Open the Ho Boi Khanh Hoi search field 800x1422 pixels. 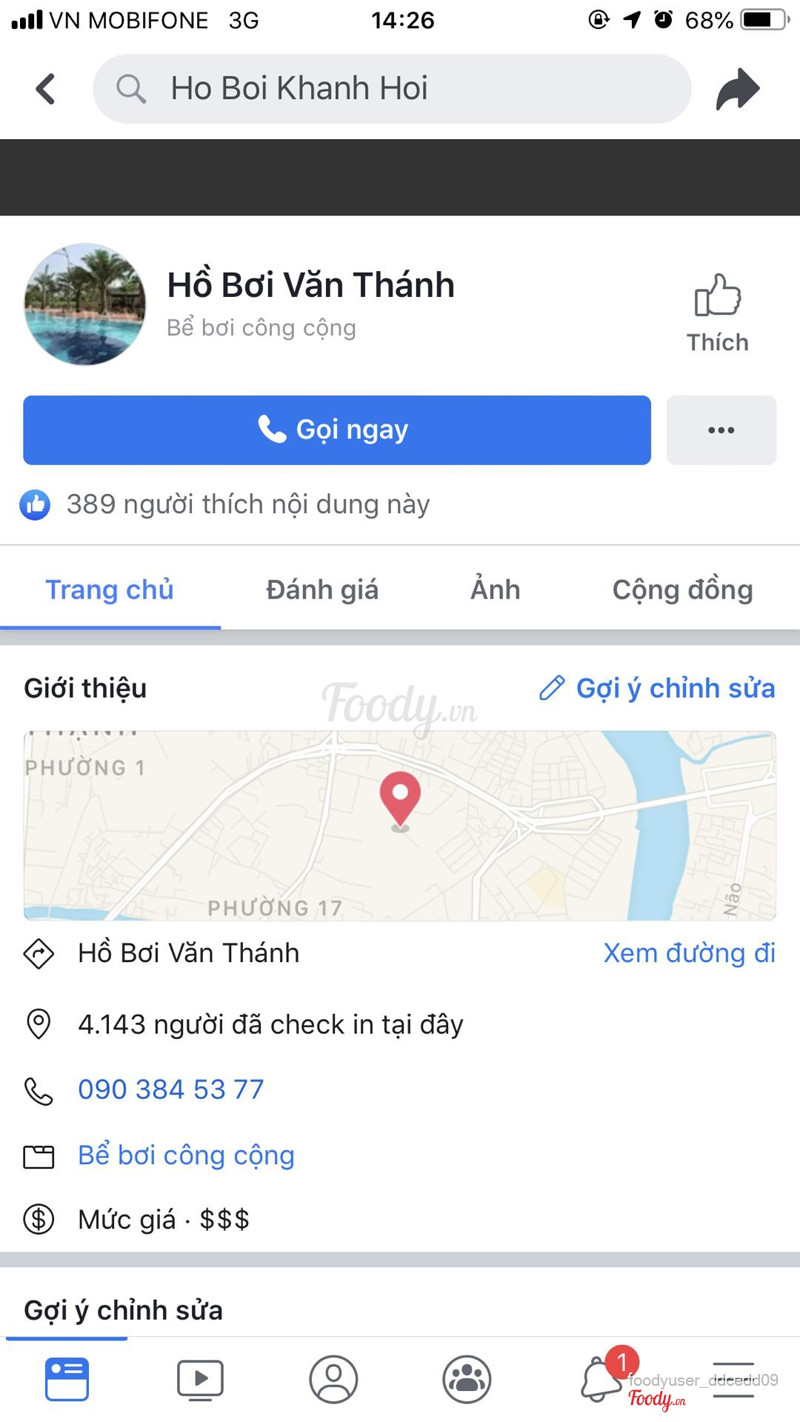tap(392, 89)
